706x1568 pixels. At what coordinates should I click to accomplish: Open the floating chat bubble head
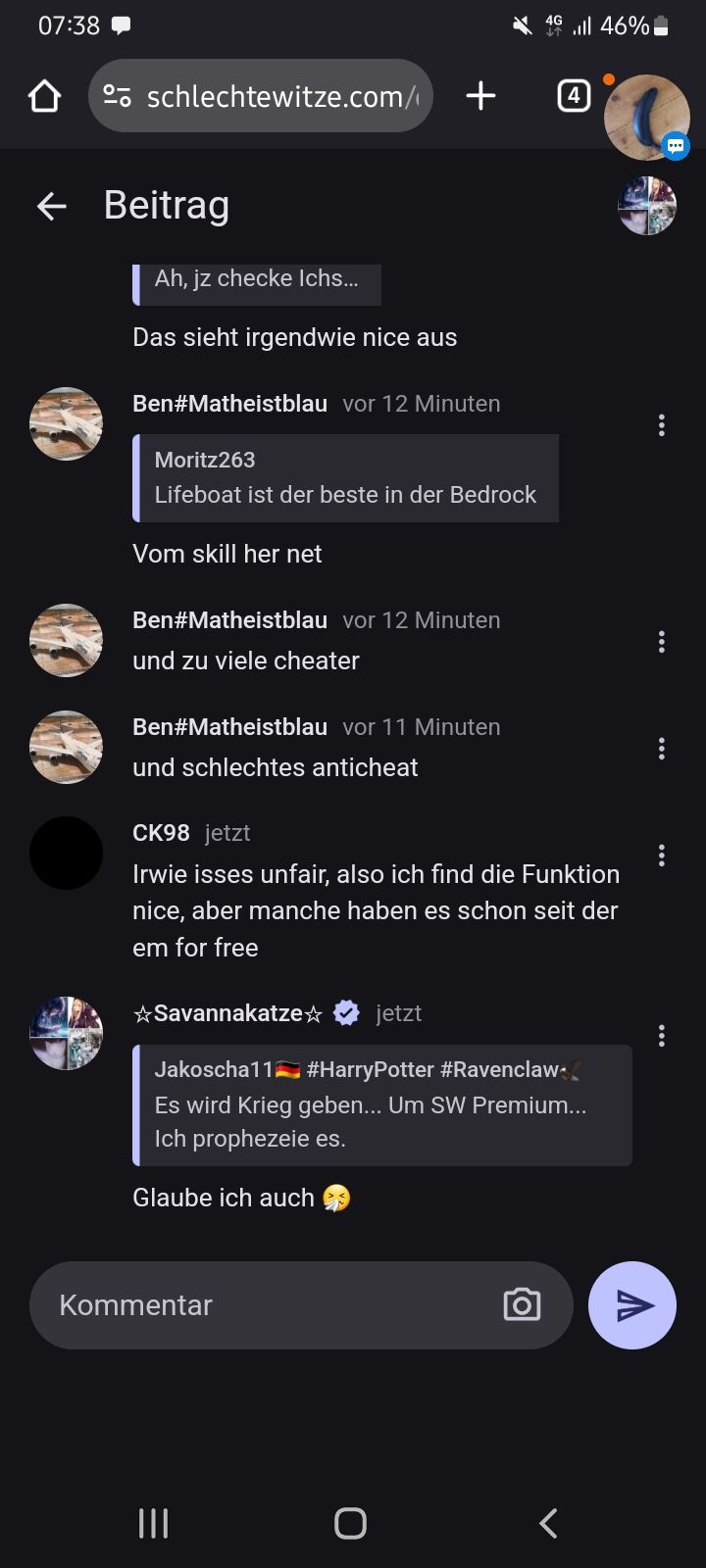[646, 118]
